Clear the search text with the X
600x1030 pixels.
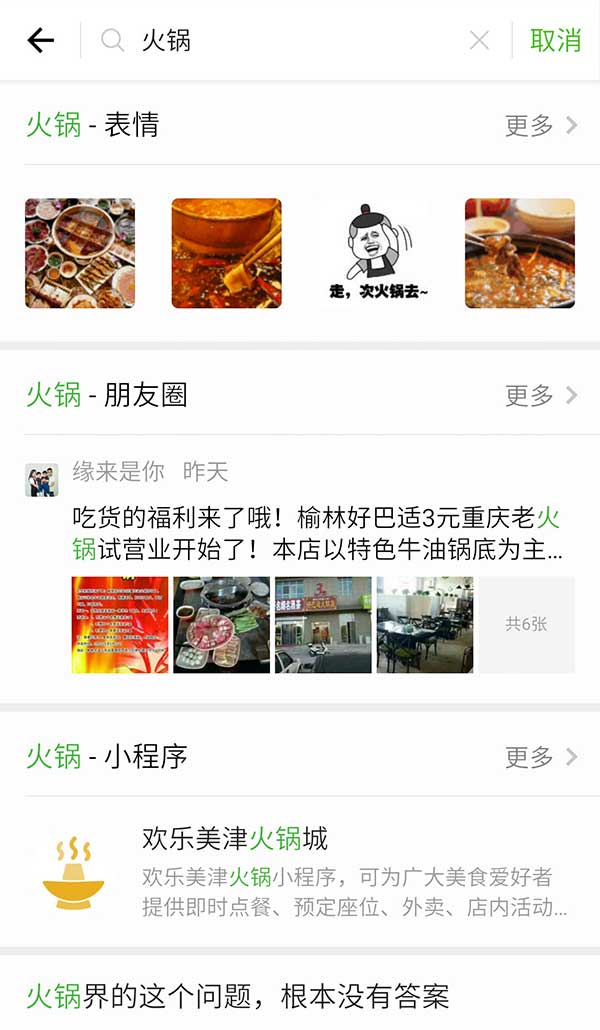pos(479,40)
